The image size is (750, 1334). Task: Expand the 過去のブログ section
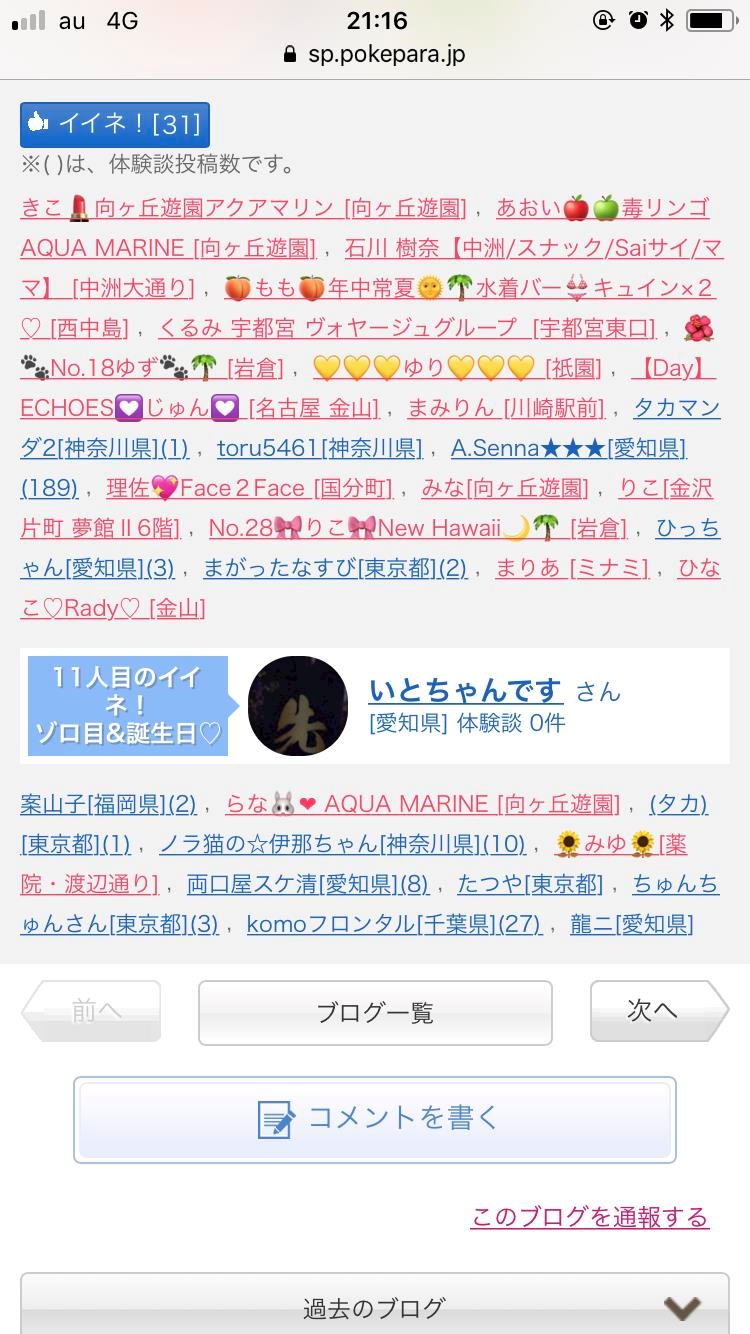point(375,1307)
